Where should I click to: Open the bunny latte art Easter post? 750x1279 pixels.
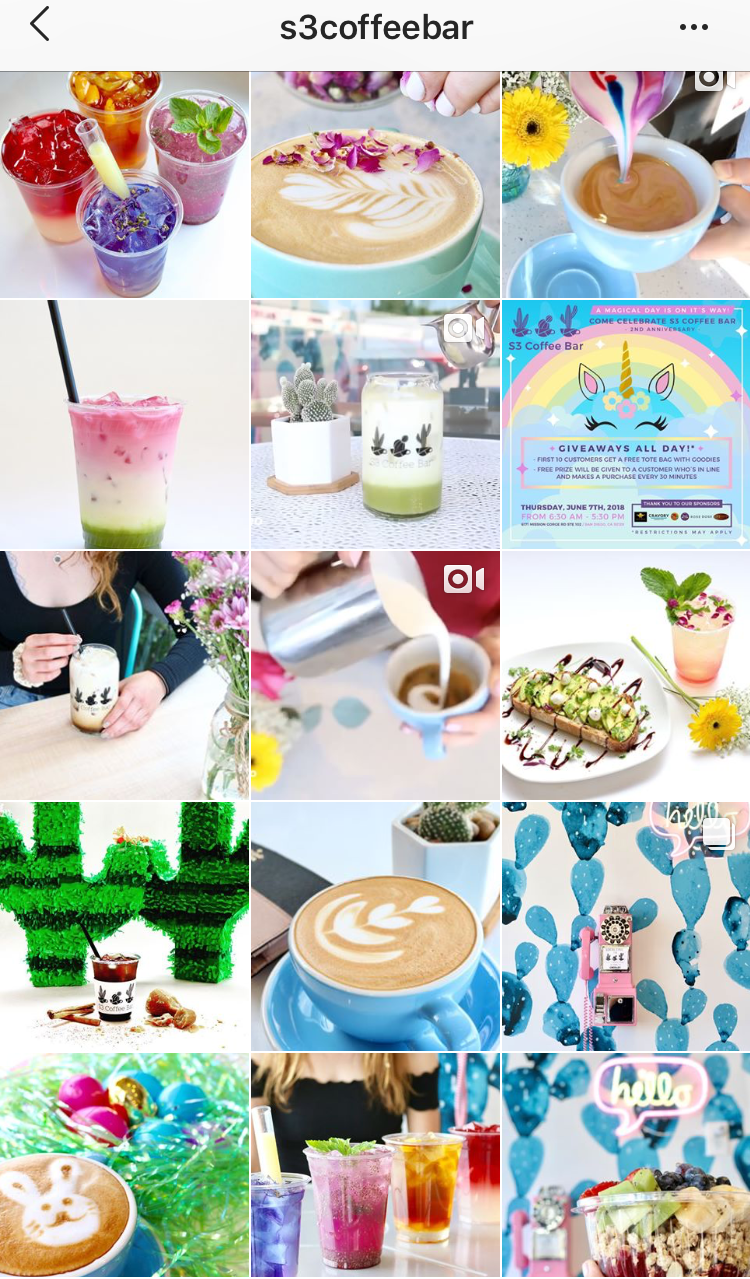click(x=124, y=1165)
